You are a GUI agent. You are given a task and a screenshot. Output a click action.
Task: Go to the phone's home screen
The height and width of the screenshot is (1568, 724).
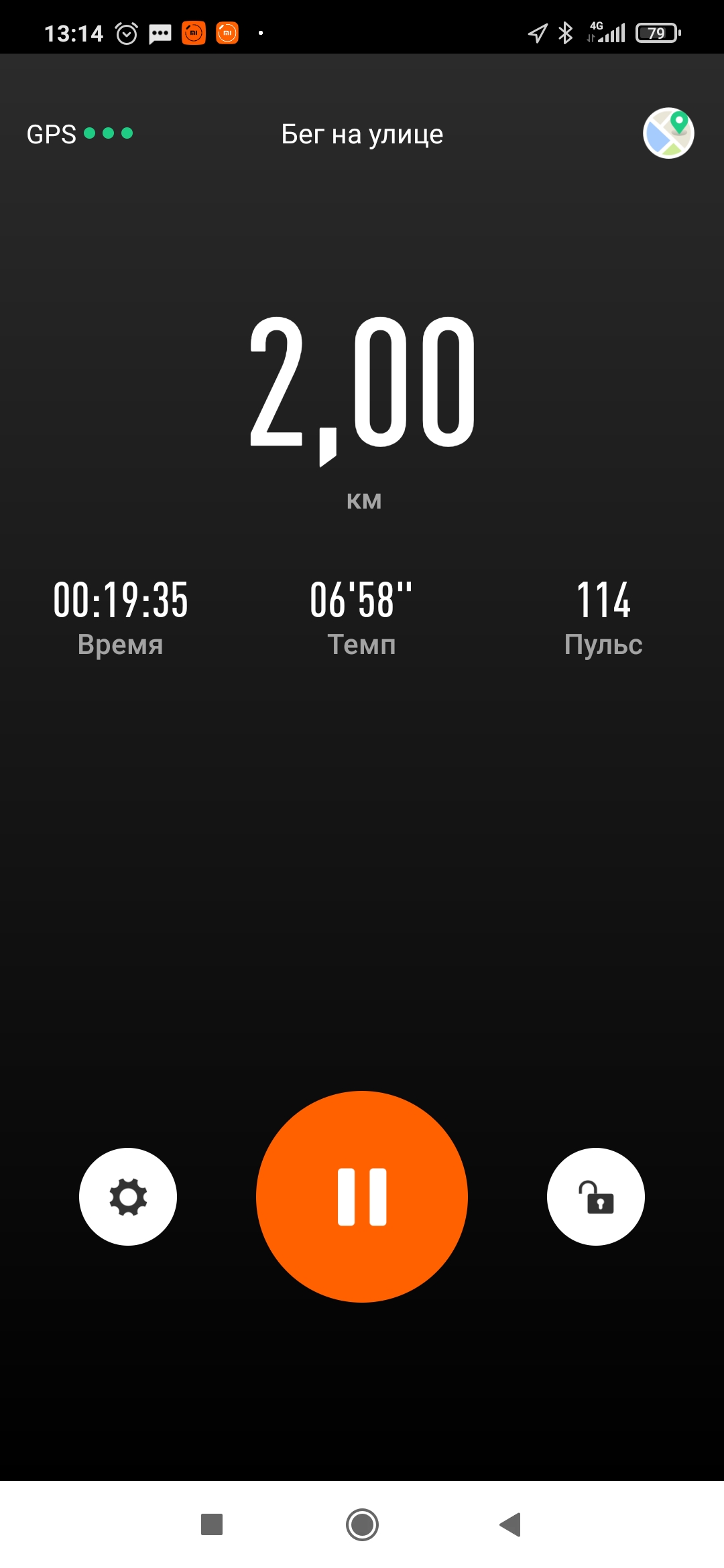(362, 1524)
